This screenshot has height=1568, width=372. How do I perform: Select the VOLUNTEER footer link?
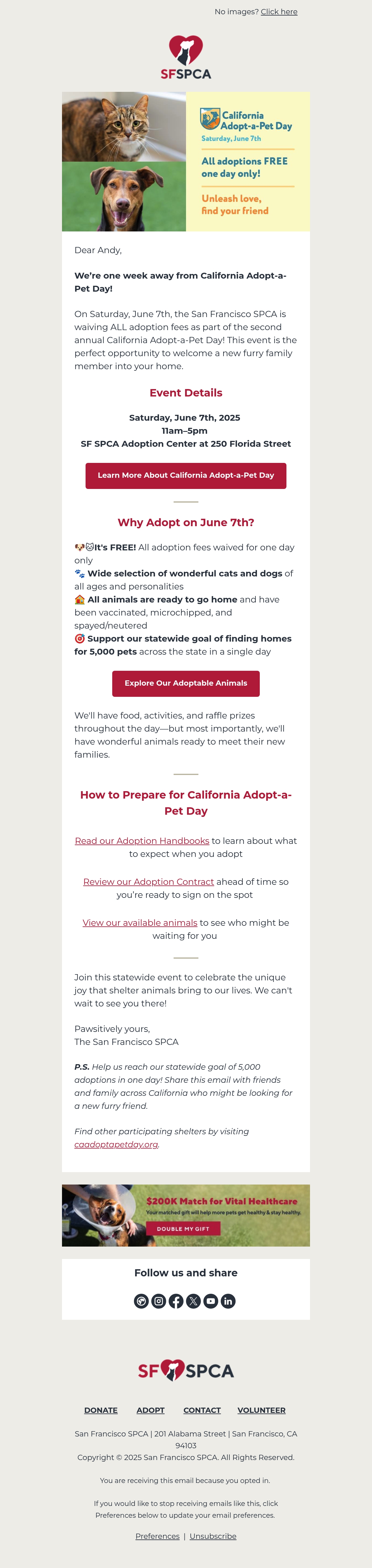pos(261,1410)
